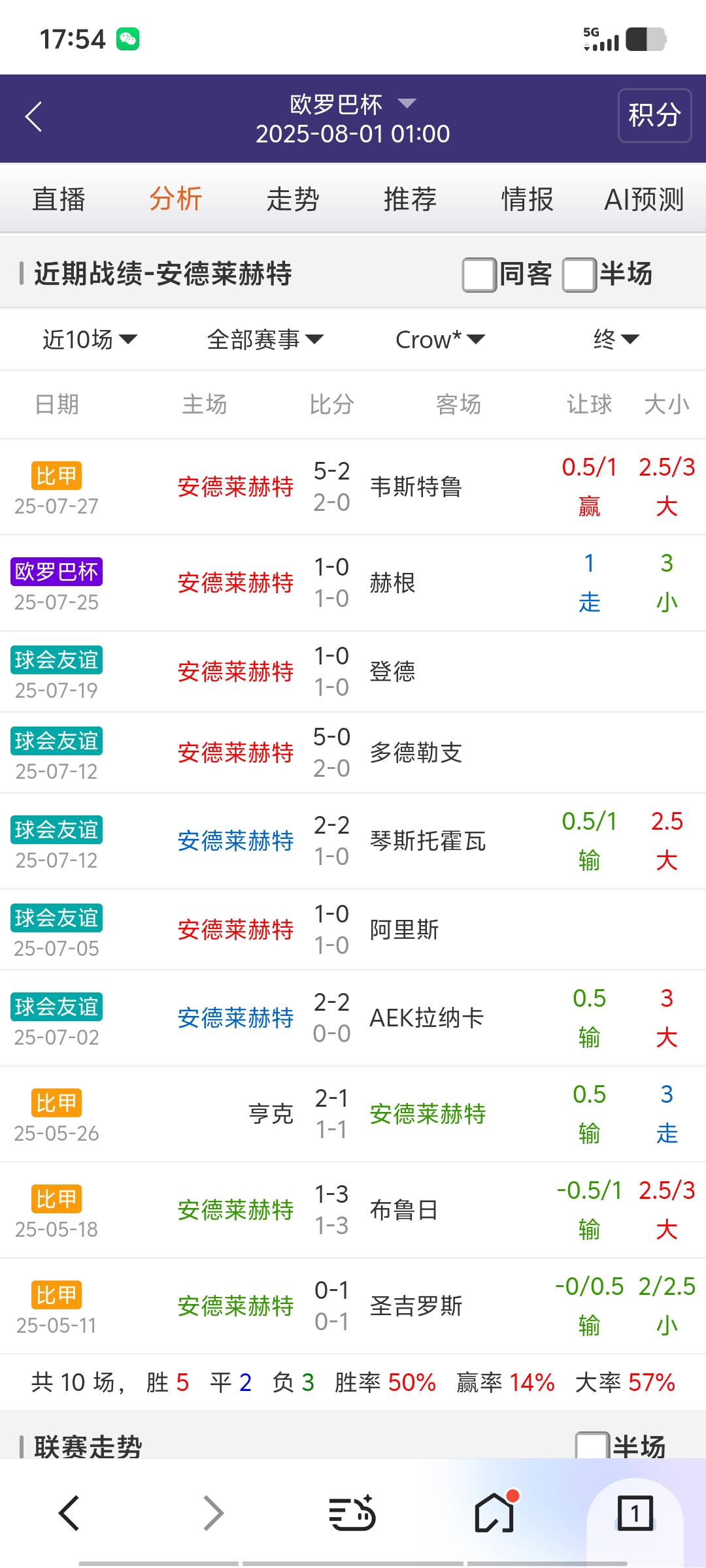Open the 积分 standings button

click(654, 116)
